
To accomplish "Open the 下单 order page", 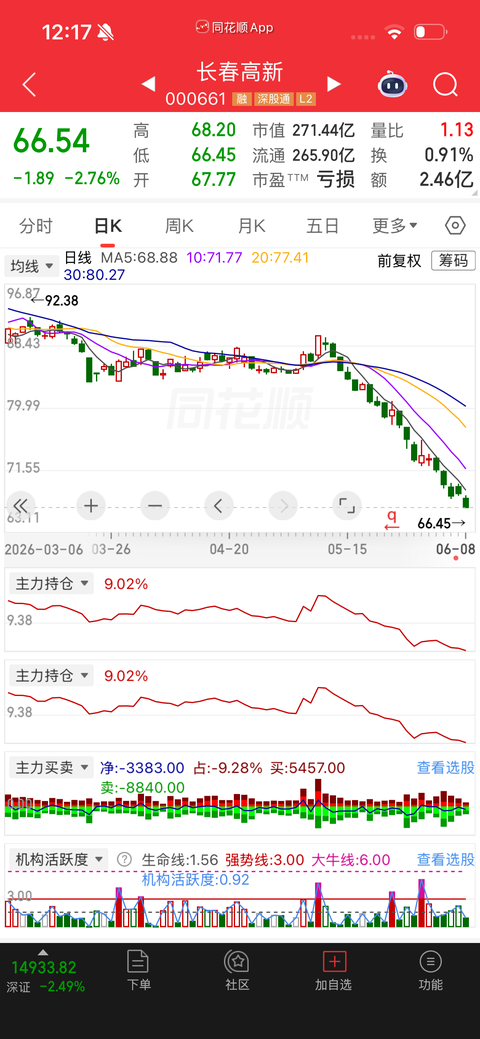I will (x=139, y=970).
